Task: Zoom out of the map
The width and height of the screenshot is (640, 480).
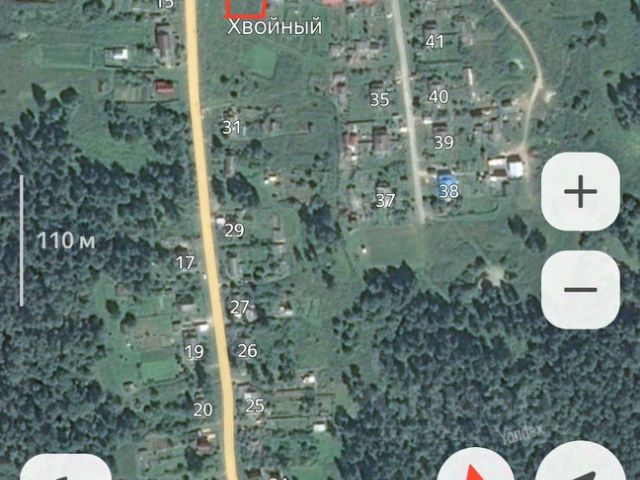Action: (x=580, y=289)
